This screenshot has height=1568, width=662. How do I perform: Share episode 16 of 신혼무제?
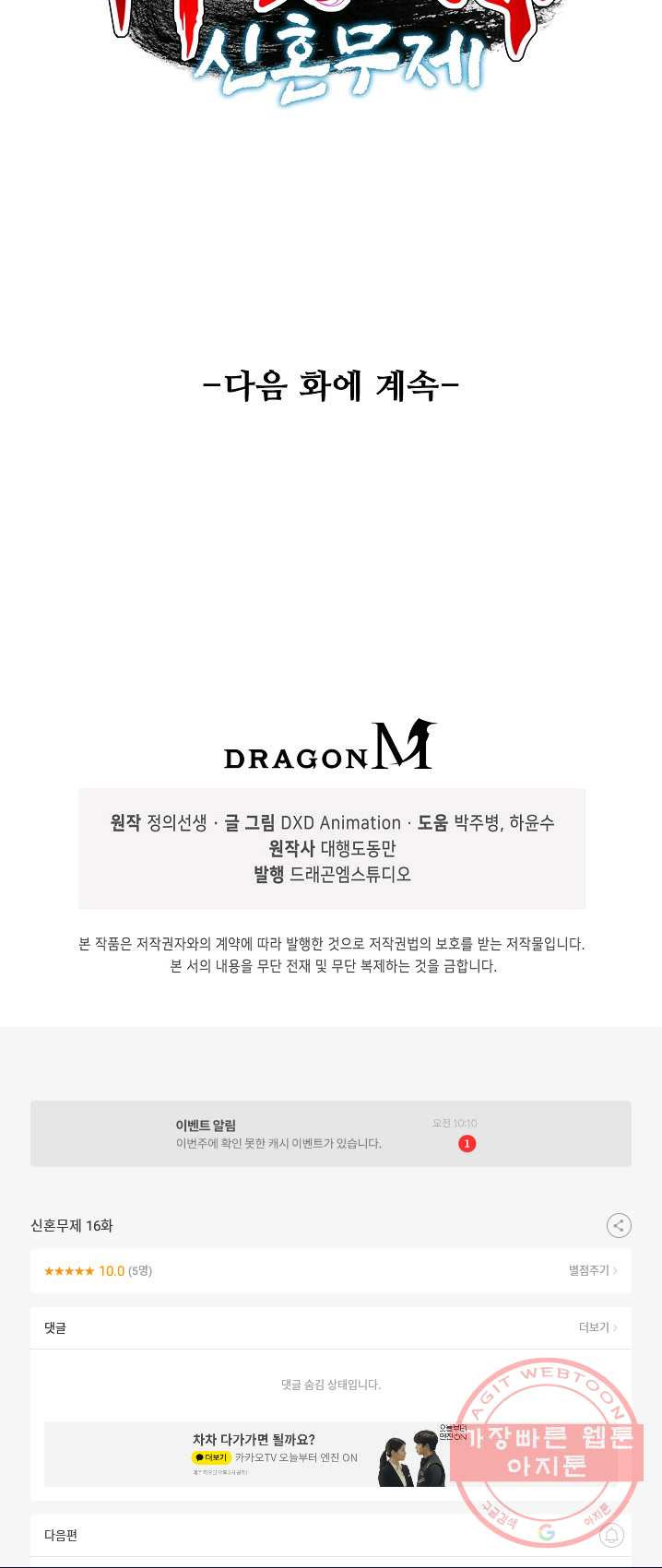[x=619, y=1225]
